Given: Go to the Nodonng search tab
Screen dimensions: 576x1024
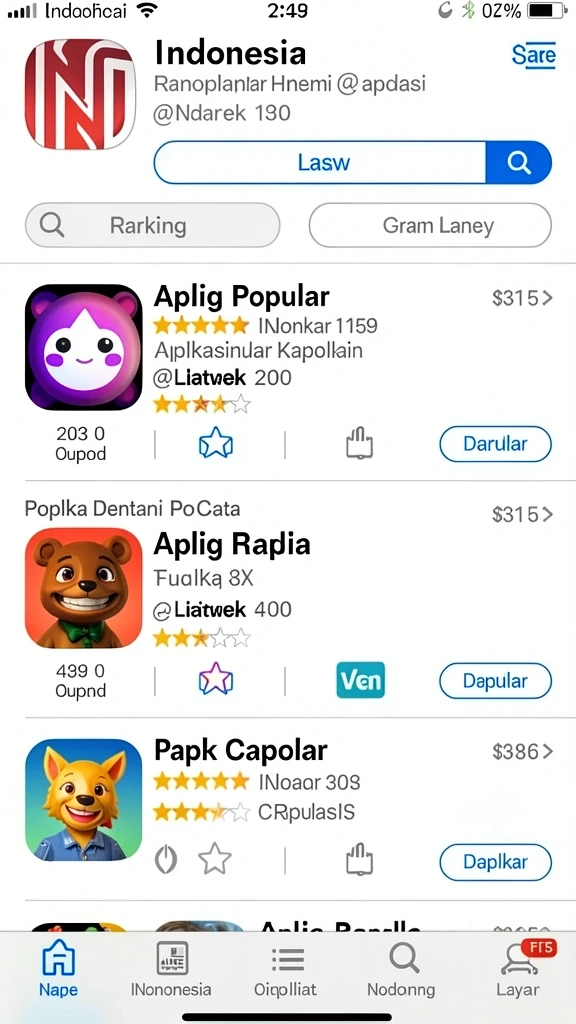Looking at the screenshot, I should 401,970.
